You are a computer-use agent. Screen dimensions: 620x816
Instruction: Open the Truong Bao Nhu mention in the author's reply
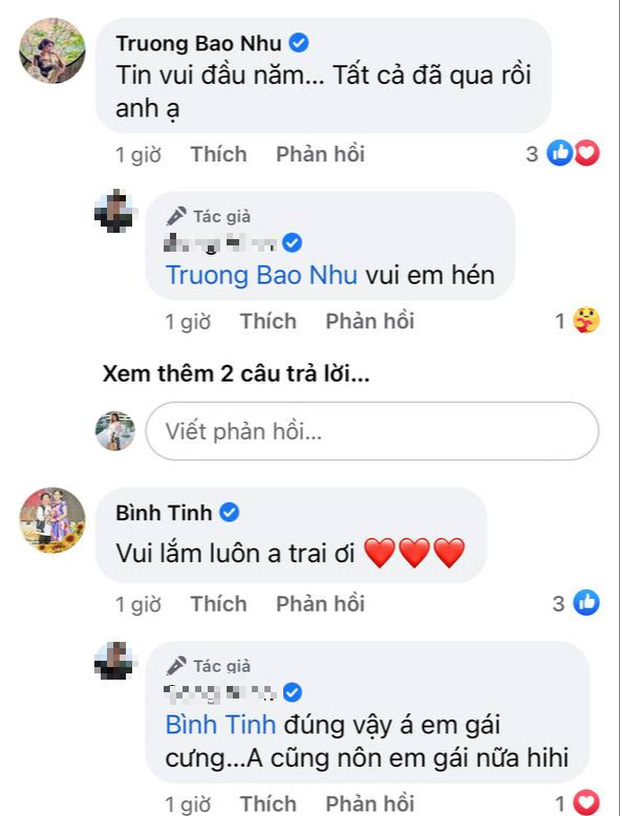pyautogui.click(x=260, y=275)
